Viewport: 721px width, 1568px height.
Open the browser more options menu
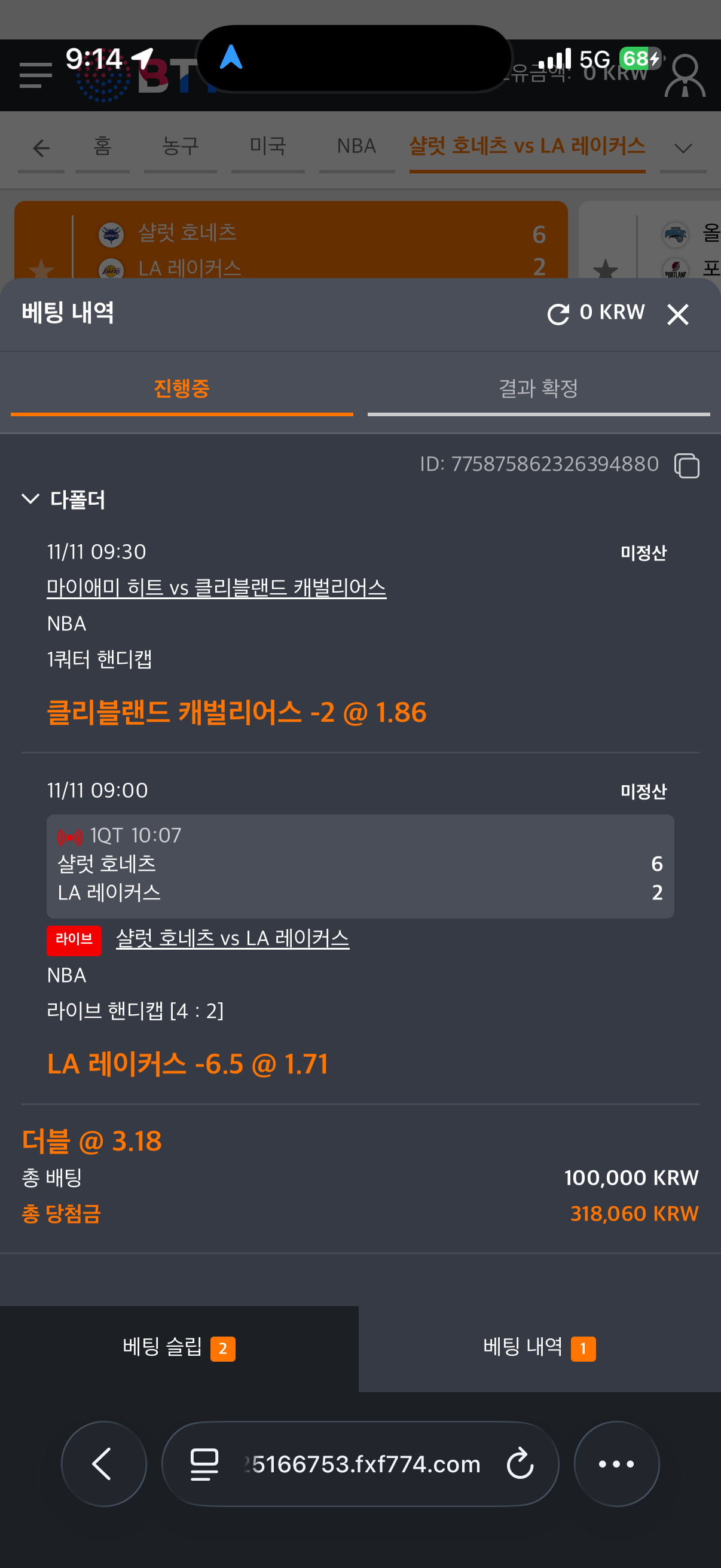616,1463
